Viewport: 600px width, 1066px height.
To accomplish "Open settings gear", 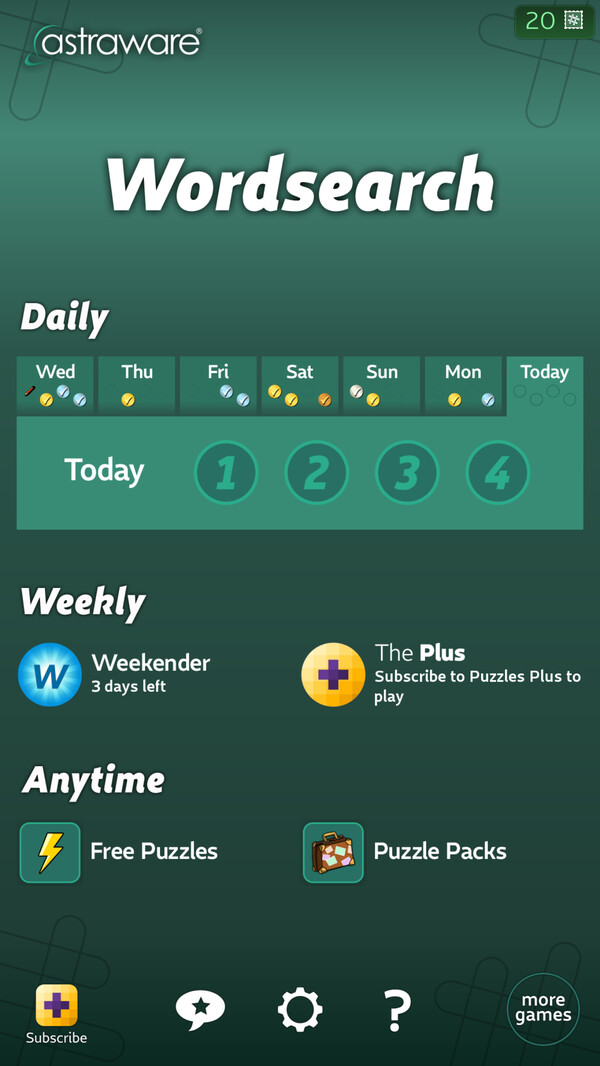I will (x=300, y=1010).
